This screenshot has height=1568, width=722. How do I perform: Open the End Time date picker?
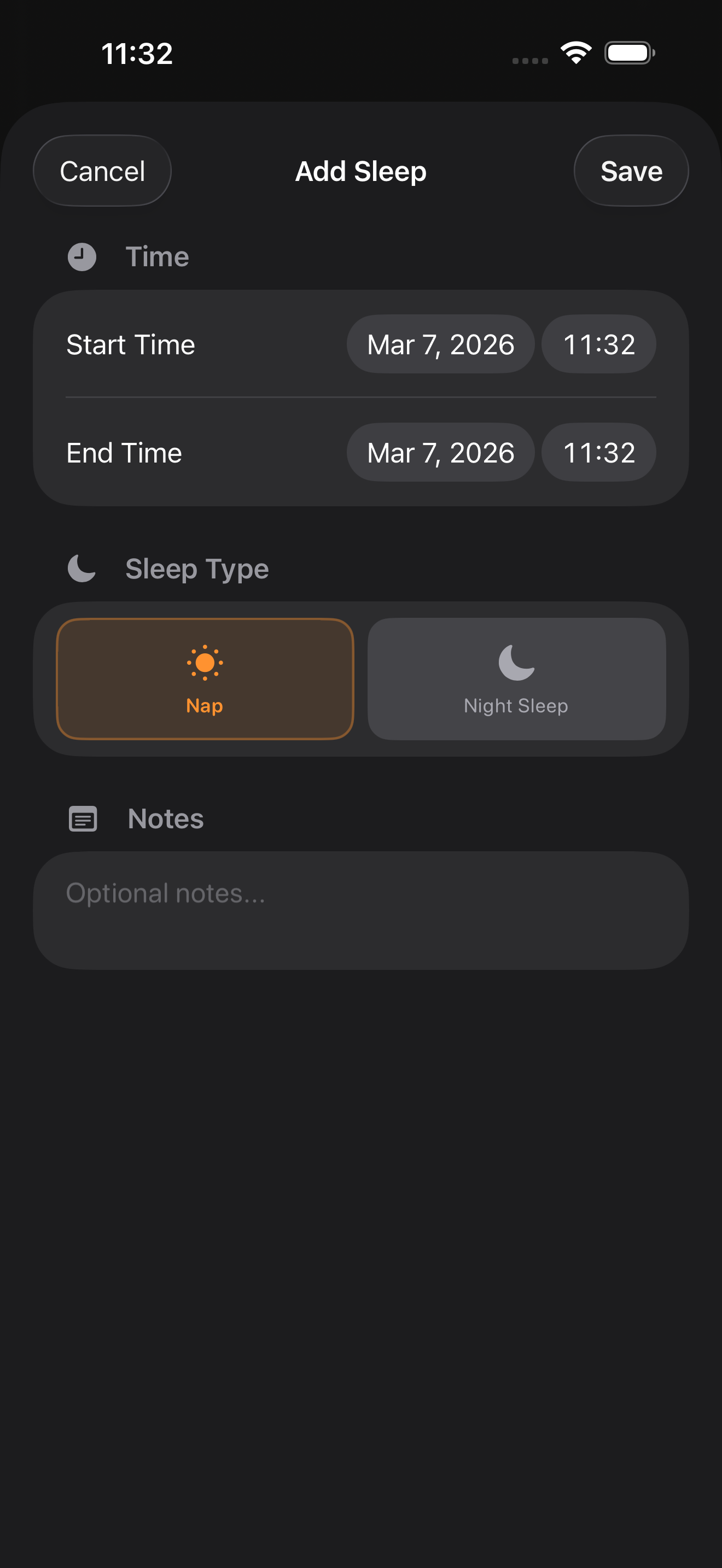440,453
